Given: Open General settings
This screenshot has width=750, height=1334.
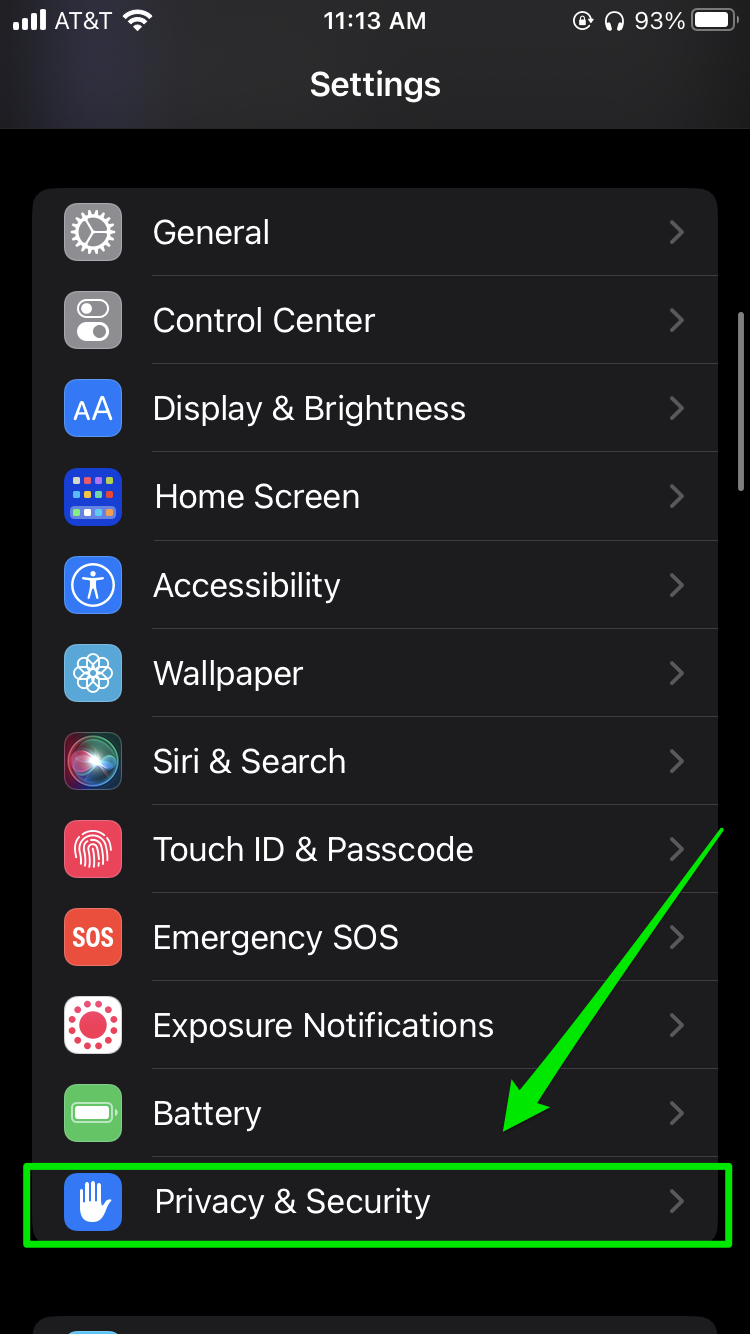Looking at the screenshot, I should tap(375, 232).
